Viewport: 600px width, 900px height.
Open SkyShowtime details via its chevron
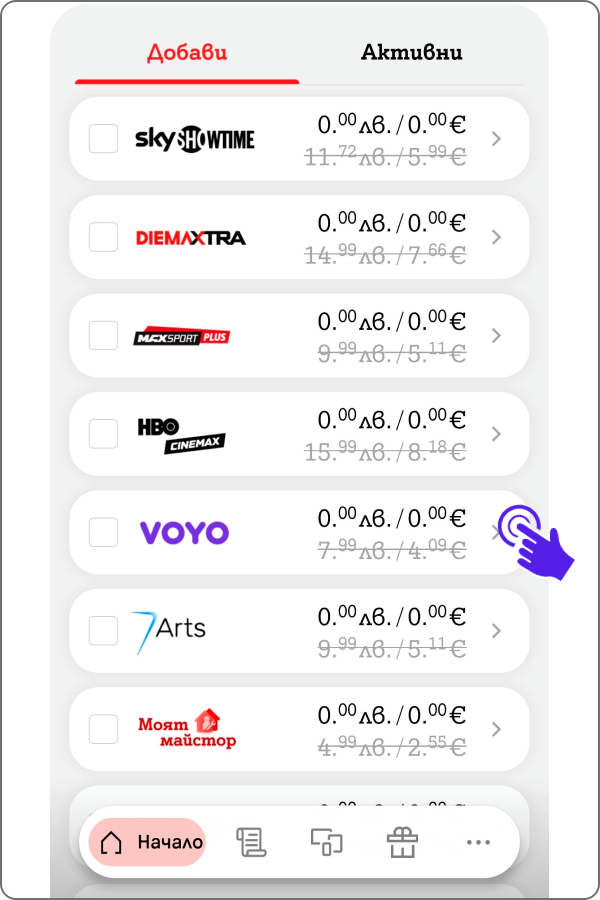(497, 139)
